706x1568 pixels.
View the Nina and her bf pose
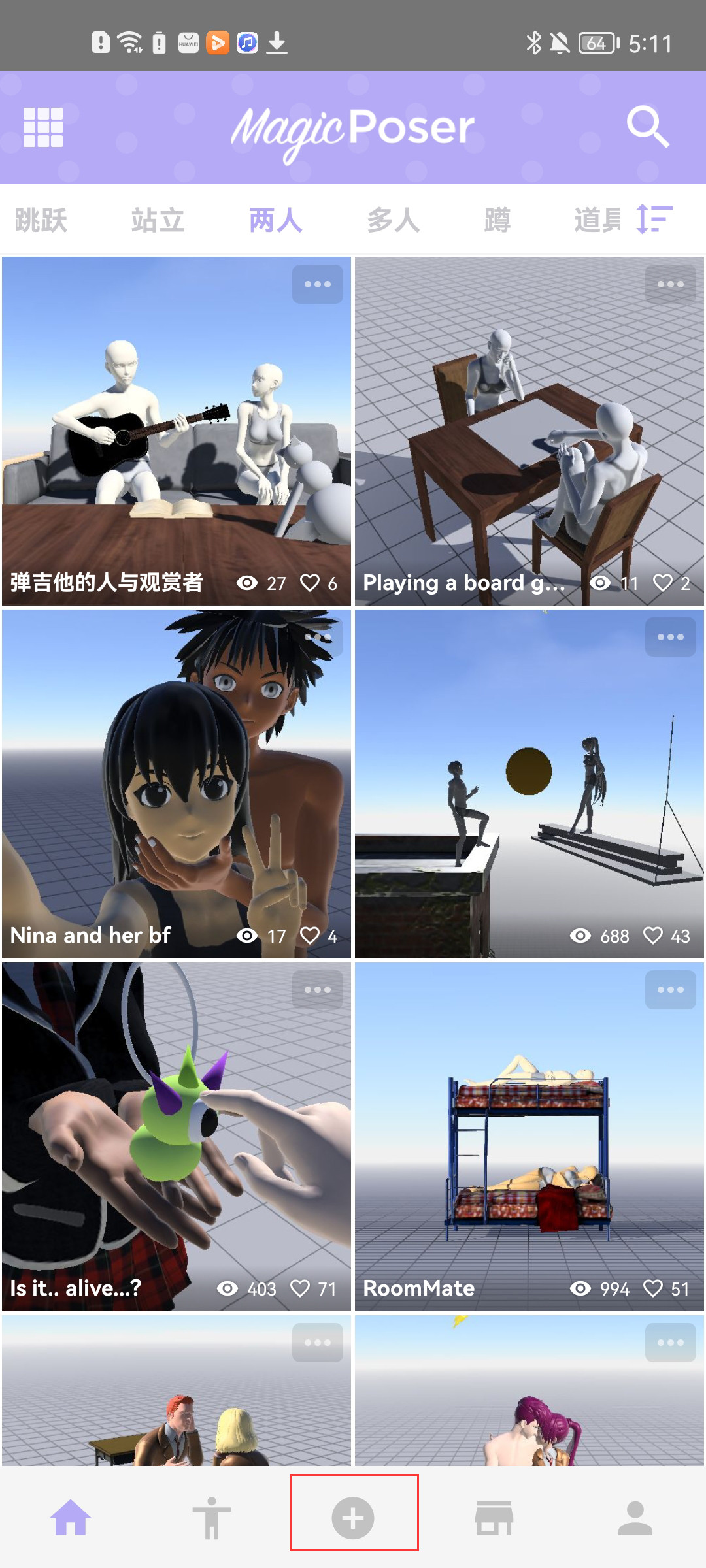pos(176,784)
